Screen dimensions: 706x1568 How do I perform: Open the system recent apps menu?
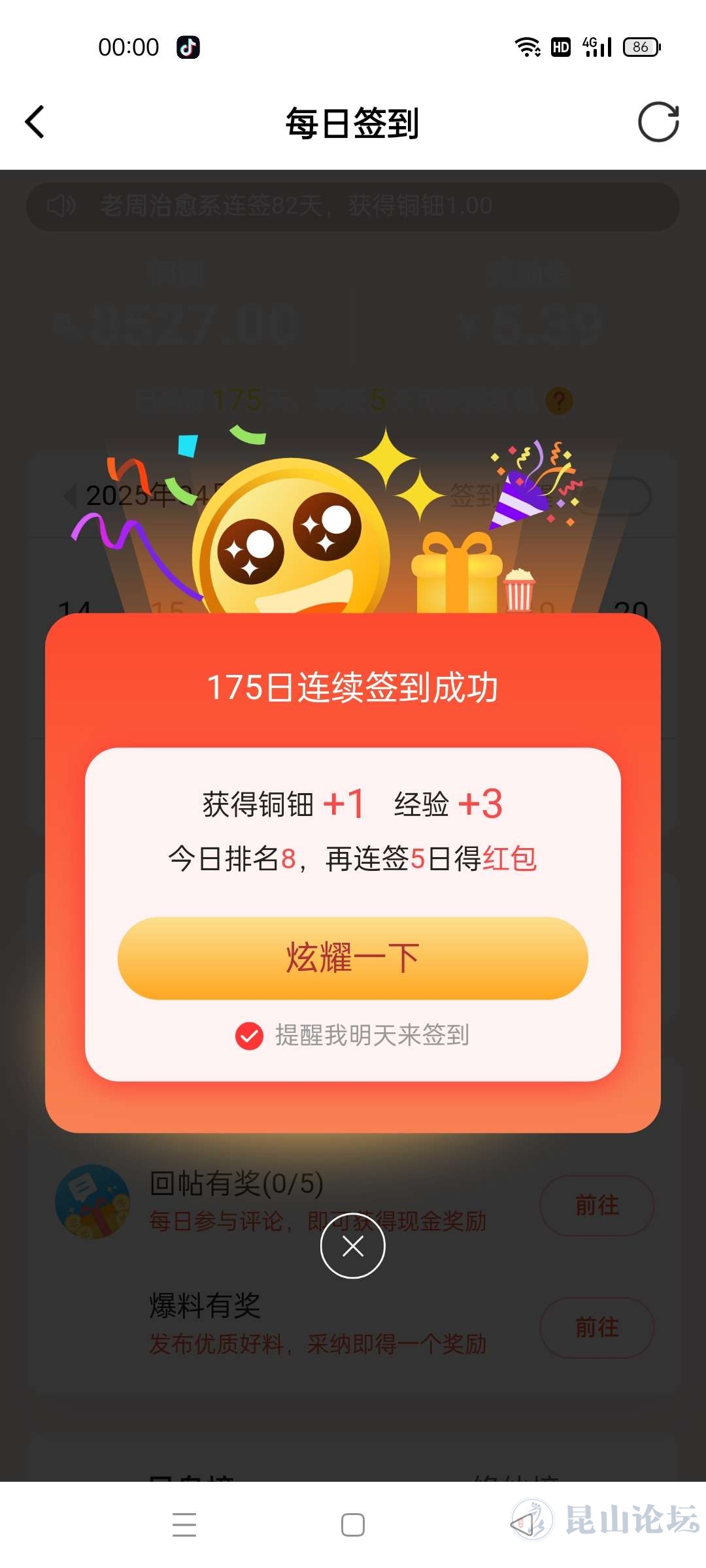[184, 1525]
